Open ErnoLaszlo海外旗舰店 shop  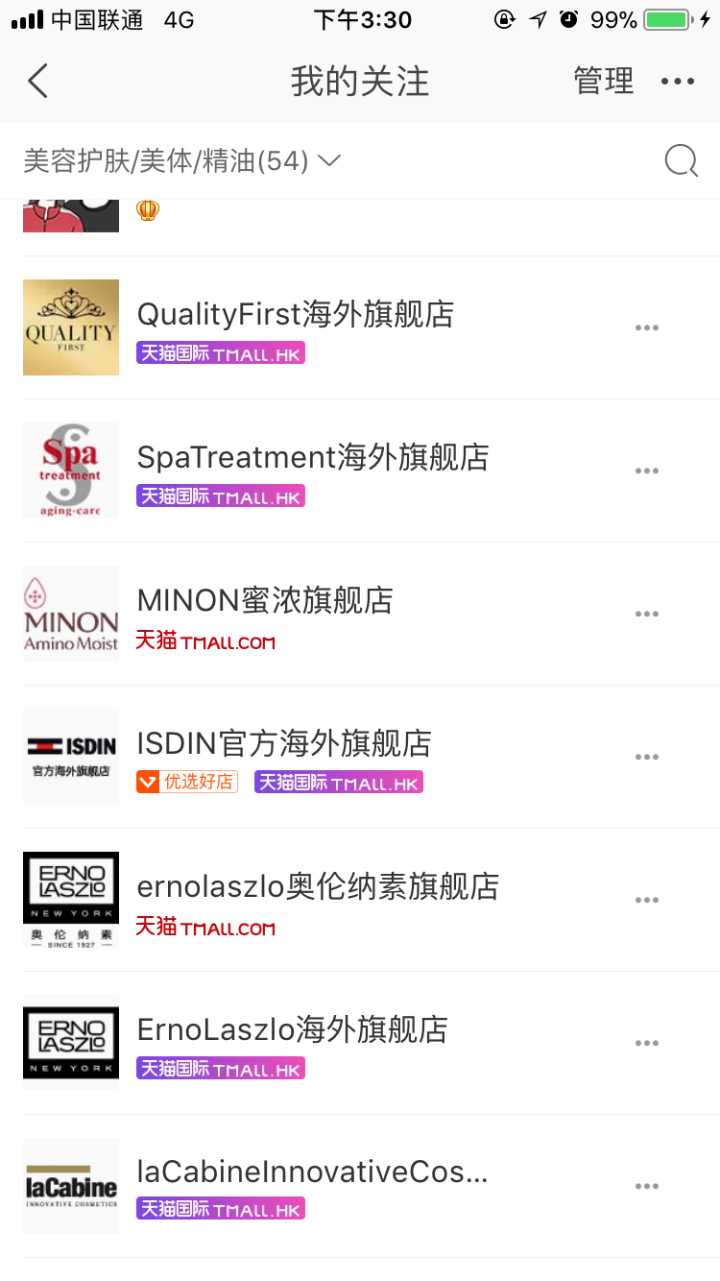[x=292, y=1030]
